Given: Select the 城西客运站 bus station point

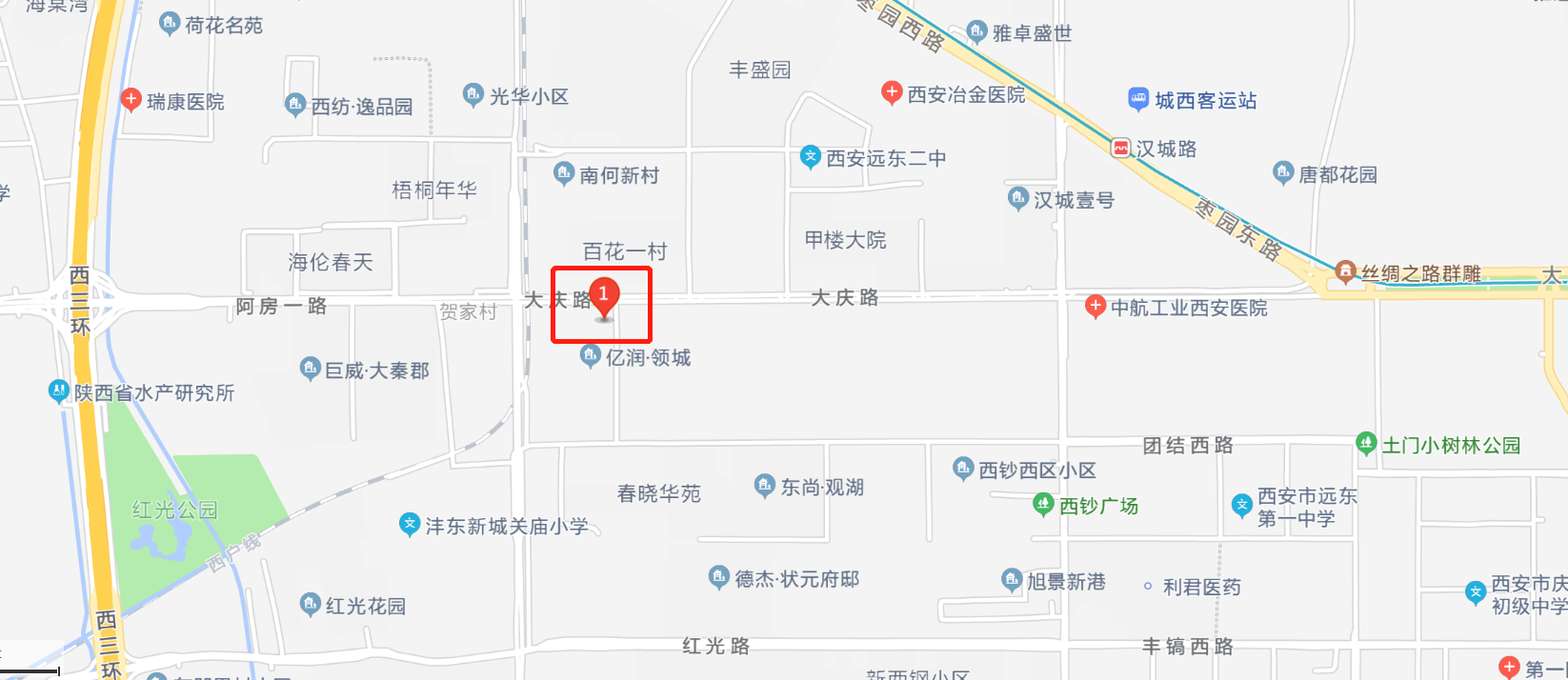Looking at the screenshot, I should point(1138,99).
